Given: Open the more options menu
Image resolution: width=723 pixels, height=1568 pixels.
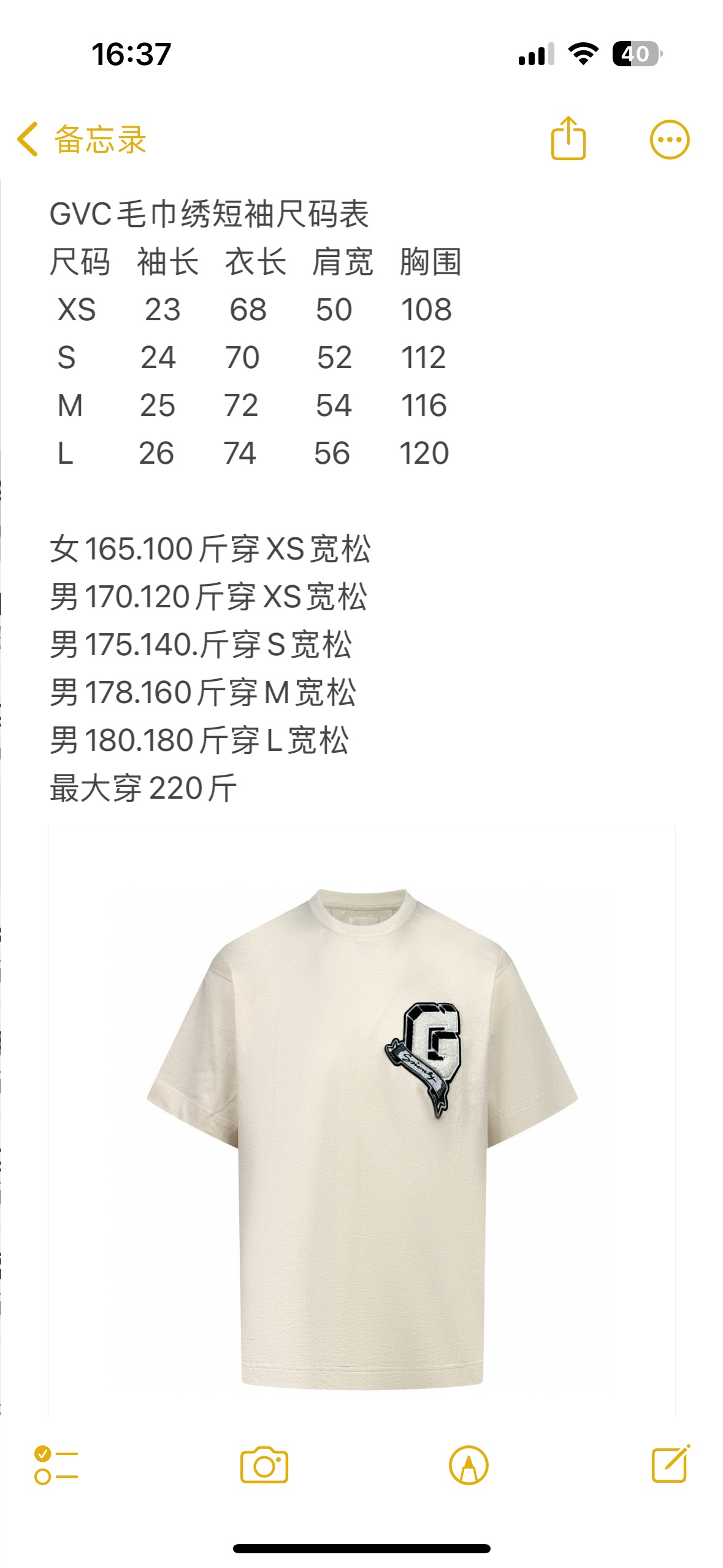Looking at the screenshot, I should coord(669,139).
